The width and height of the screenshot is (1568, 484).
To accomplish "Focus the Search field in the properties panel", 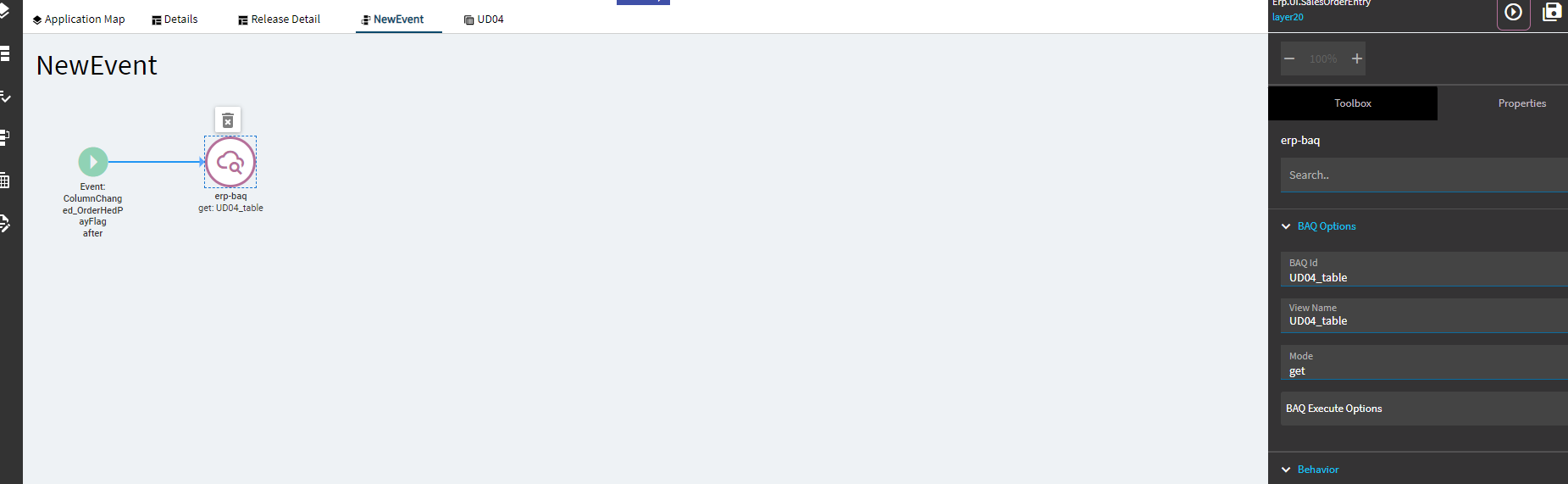I will coord(1423,175).
